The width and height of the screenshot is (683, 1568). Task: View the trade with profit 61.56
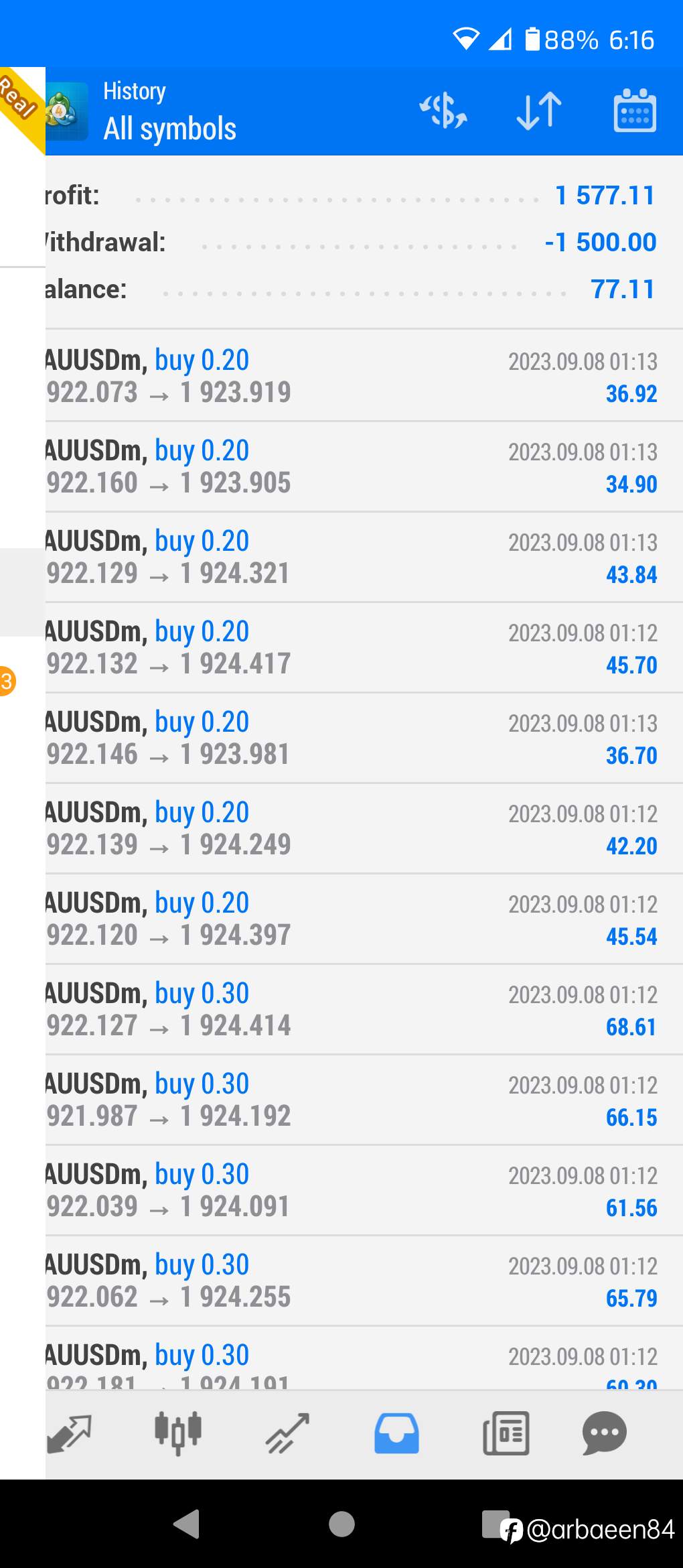coord(364,1190)
